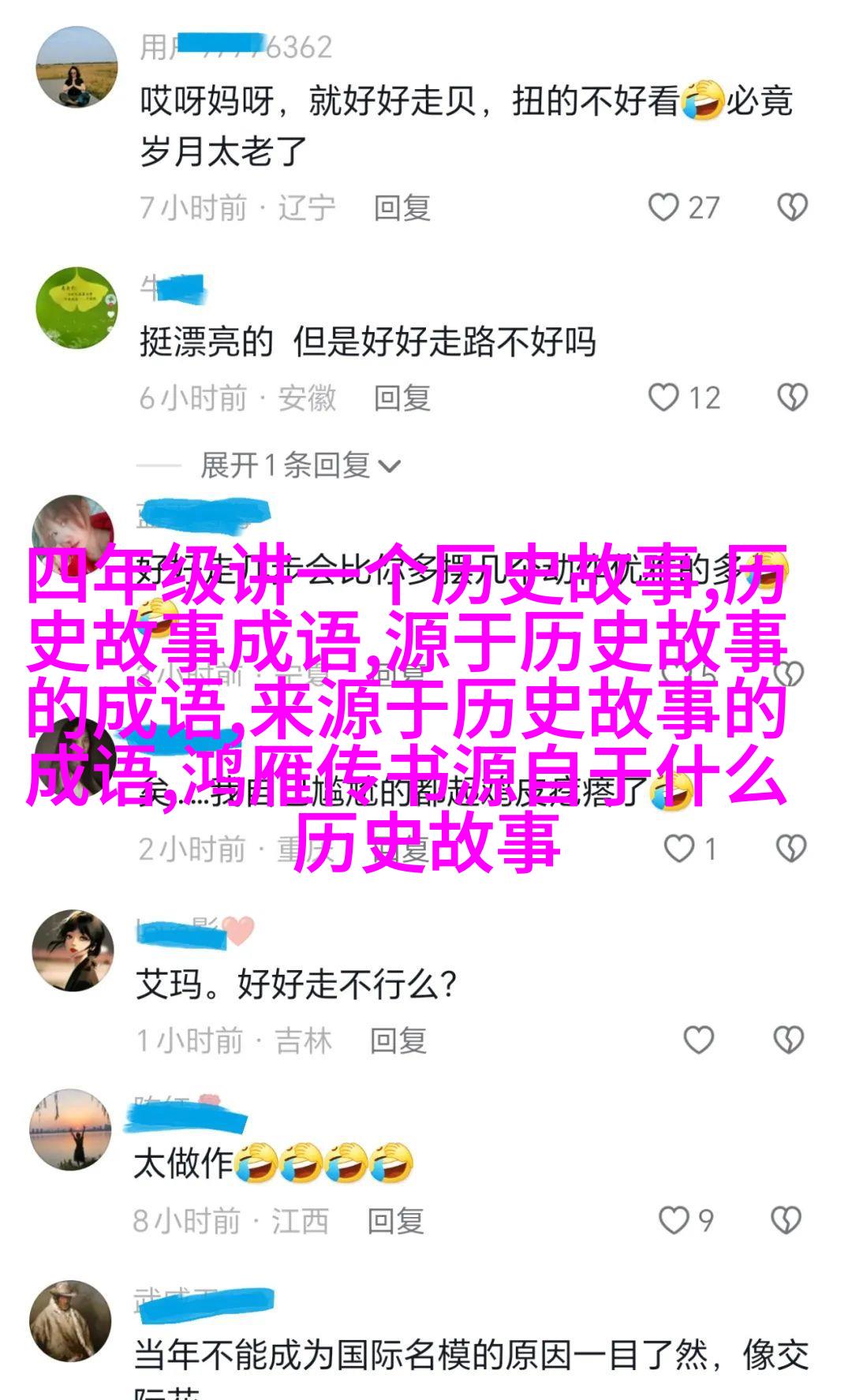Open avatar of the '太做作' commenter

pyautogui.click(x=71, y=1129)
